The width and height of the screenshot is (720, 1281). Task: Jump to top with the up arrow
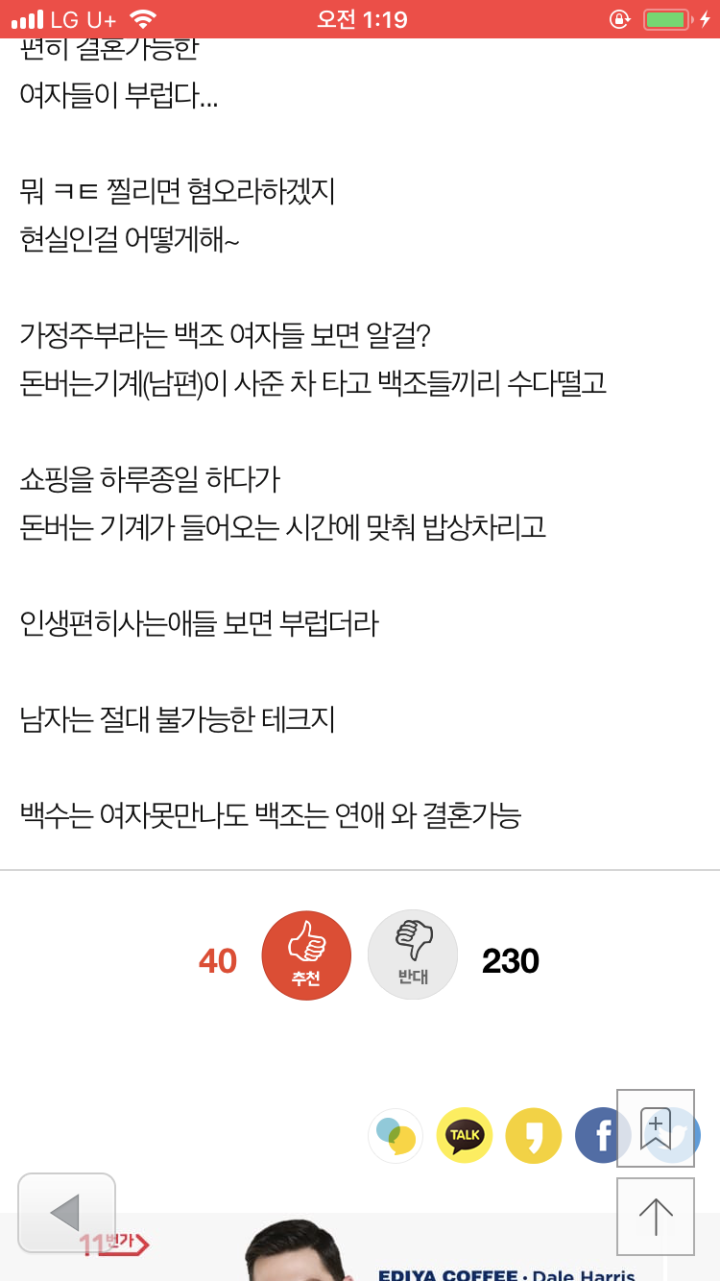(x=655, y=1216)
